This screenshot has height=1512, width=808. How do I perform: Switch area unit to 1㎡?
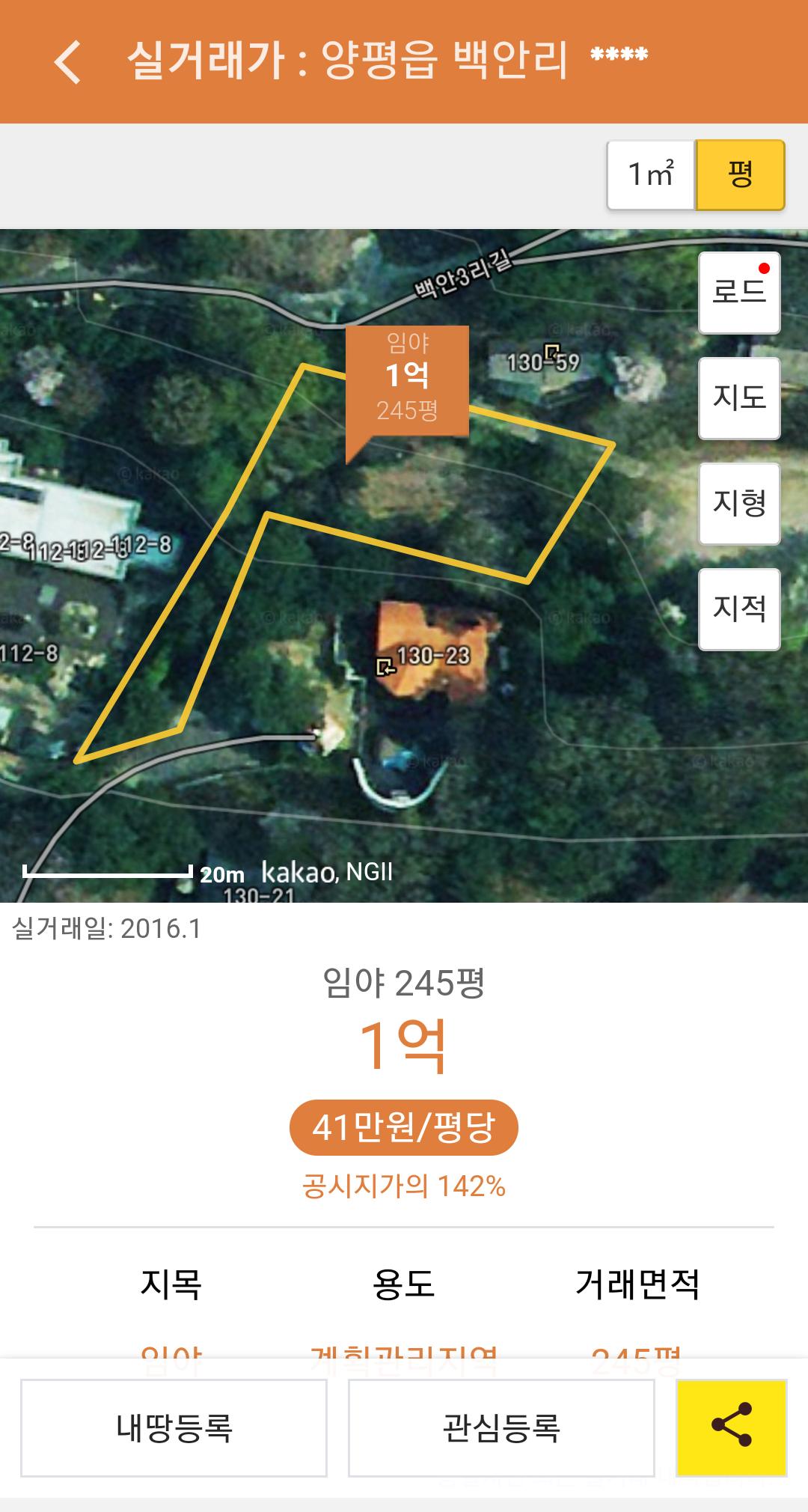(x=651, y=174)
